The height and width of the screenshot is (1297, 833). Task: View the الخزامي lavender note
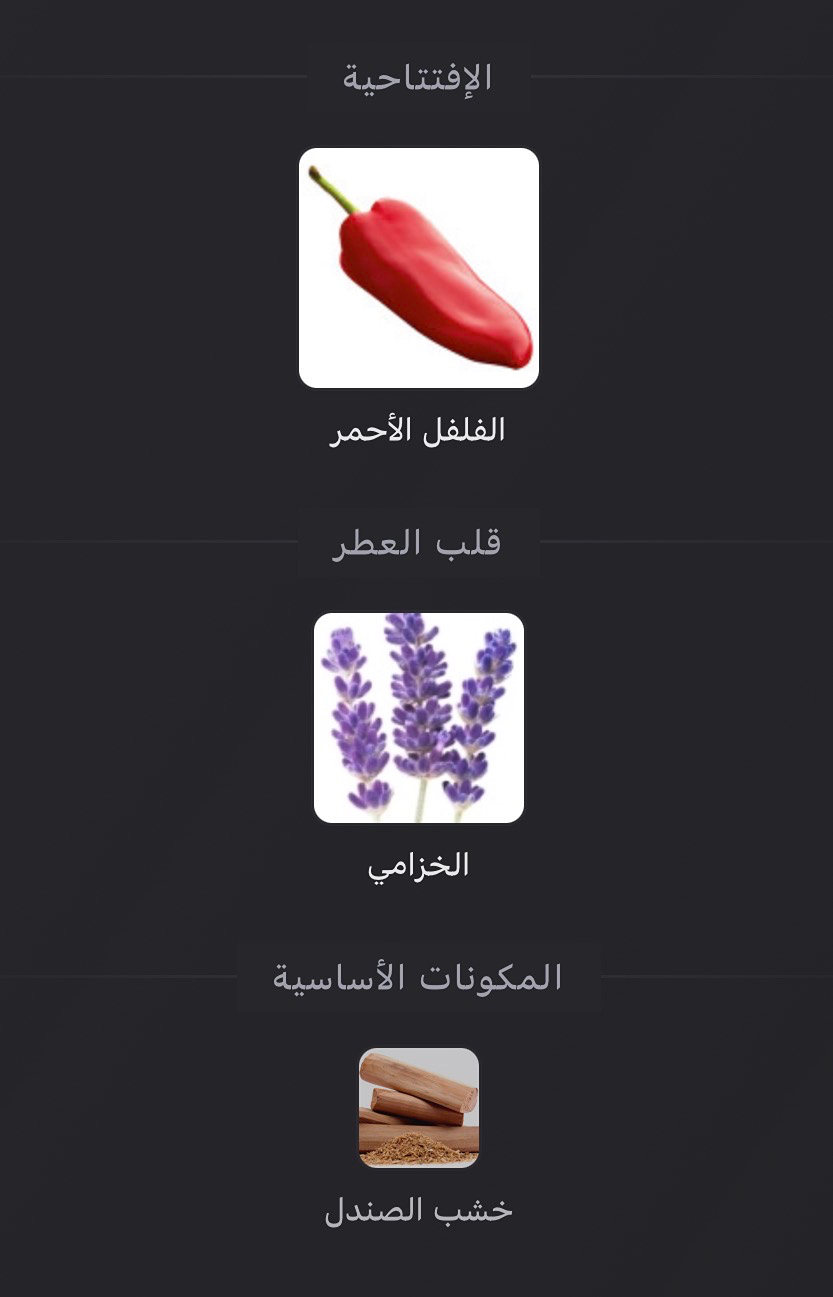coord(418,718)
